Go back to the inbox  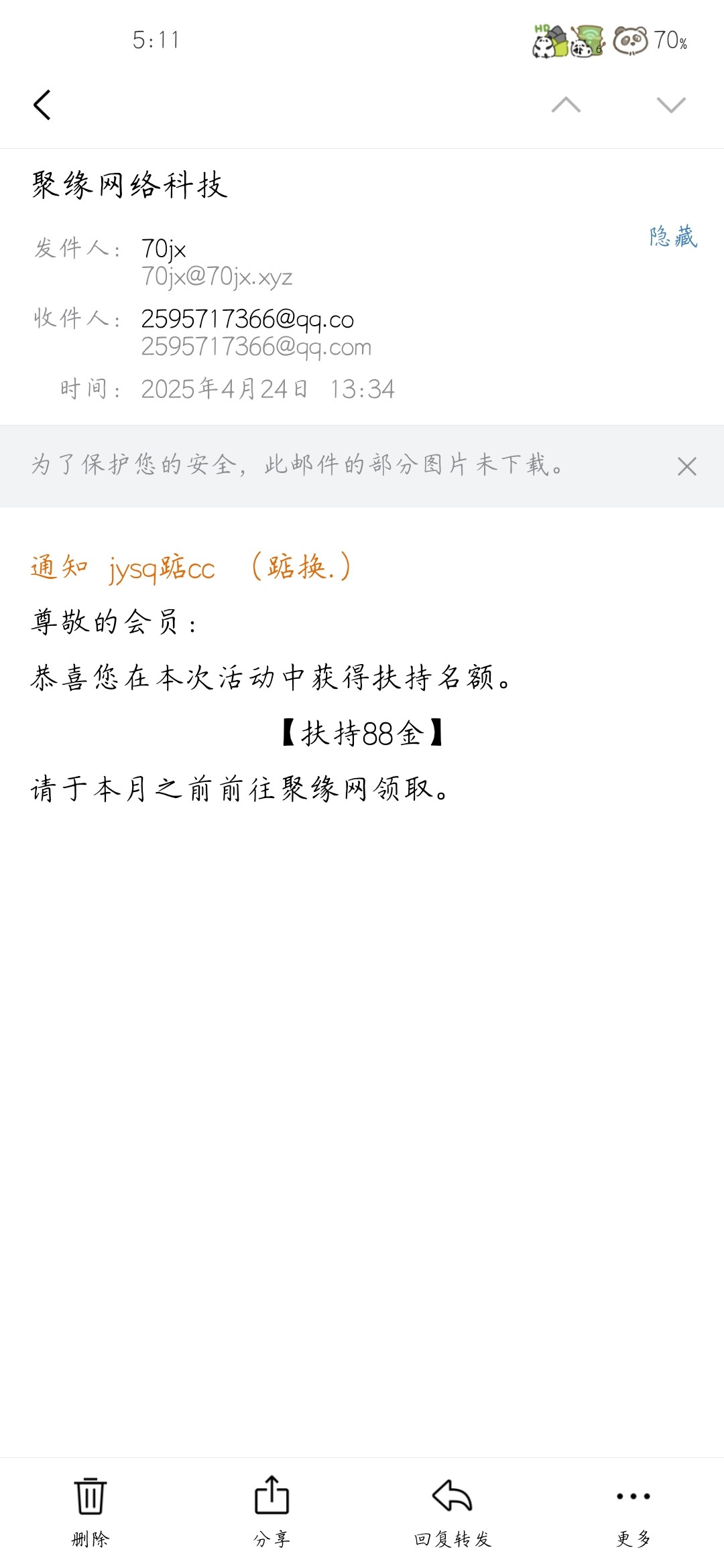click(42, 105)
